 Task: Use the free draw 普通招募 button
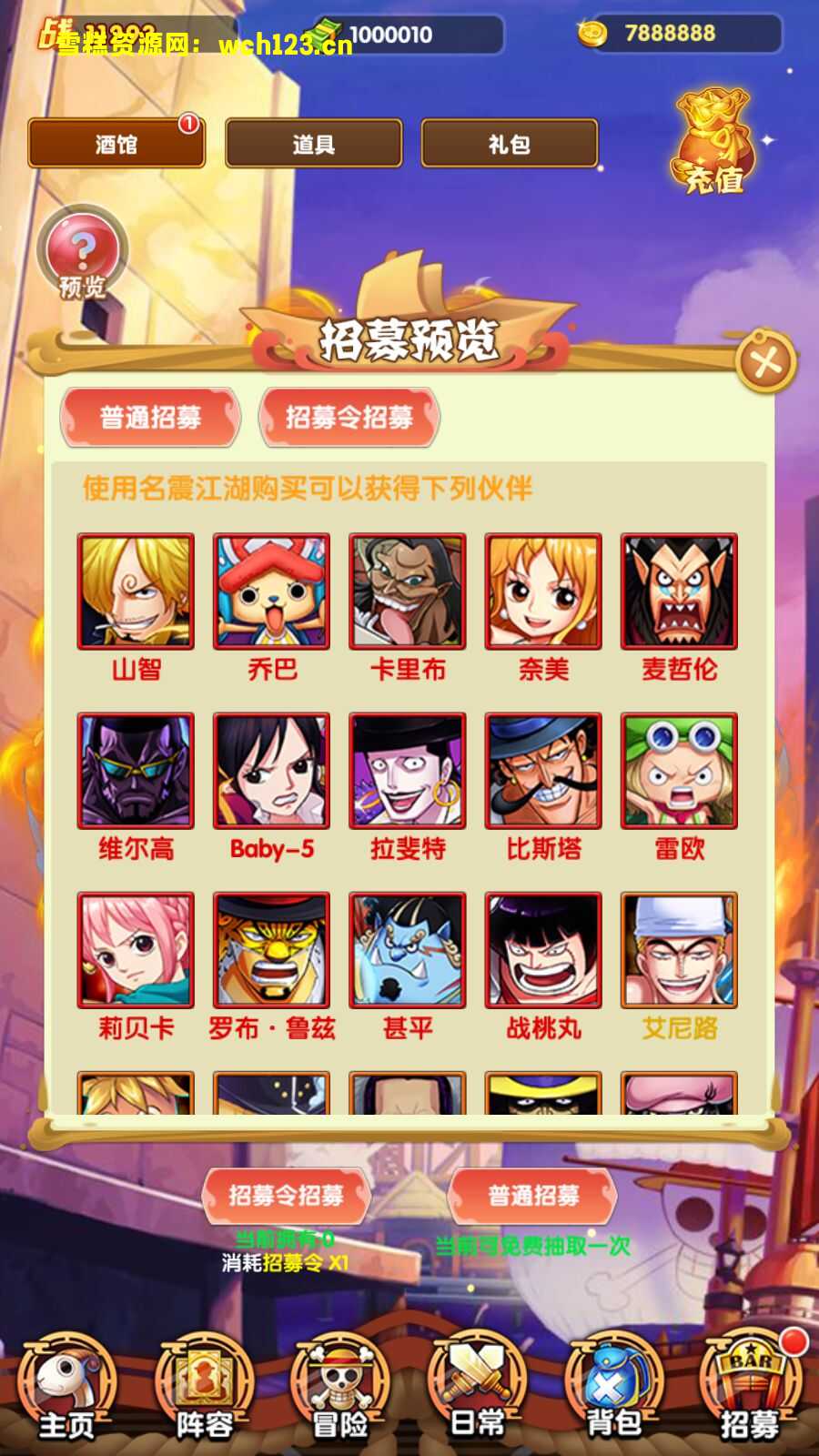[533, 1195]
